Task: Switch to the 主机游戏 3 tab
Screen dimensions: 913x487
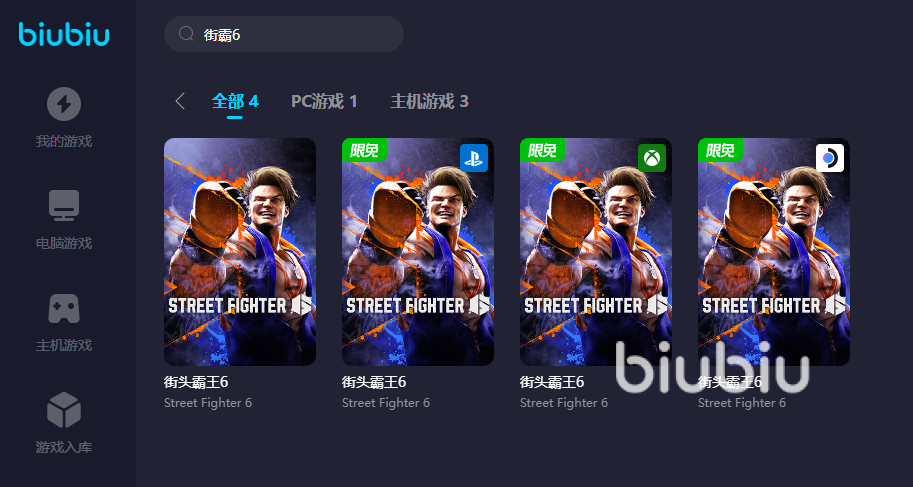Action: pyautogui.click(x=429, y=101)
